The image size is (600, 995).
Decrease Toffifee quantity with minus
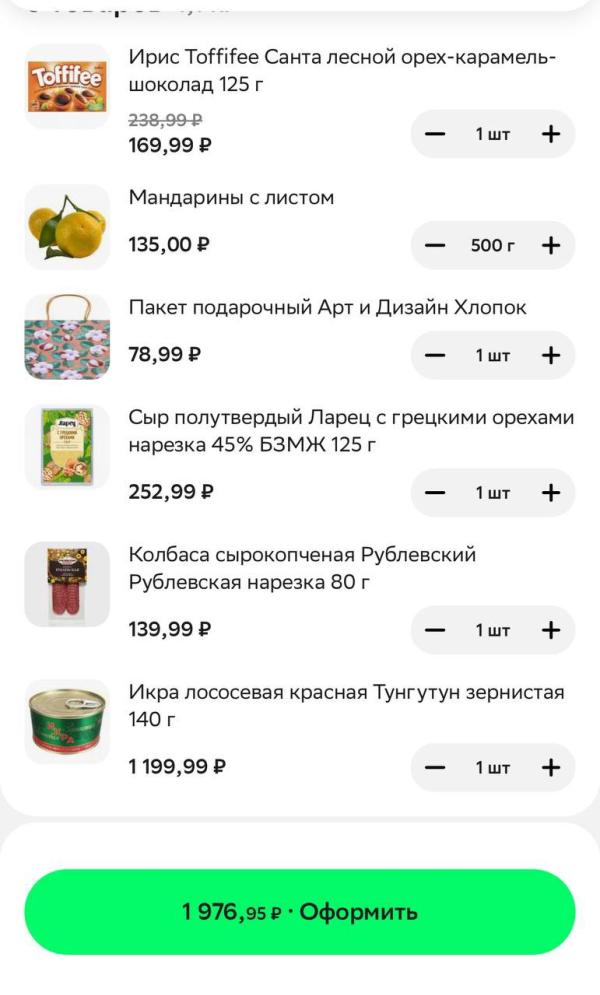tap(435, 134)
